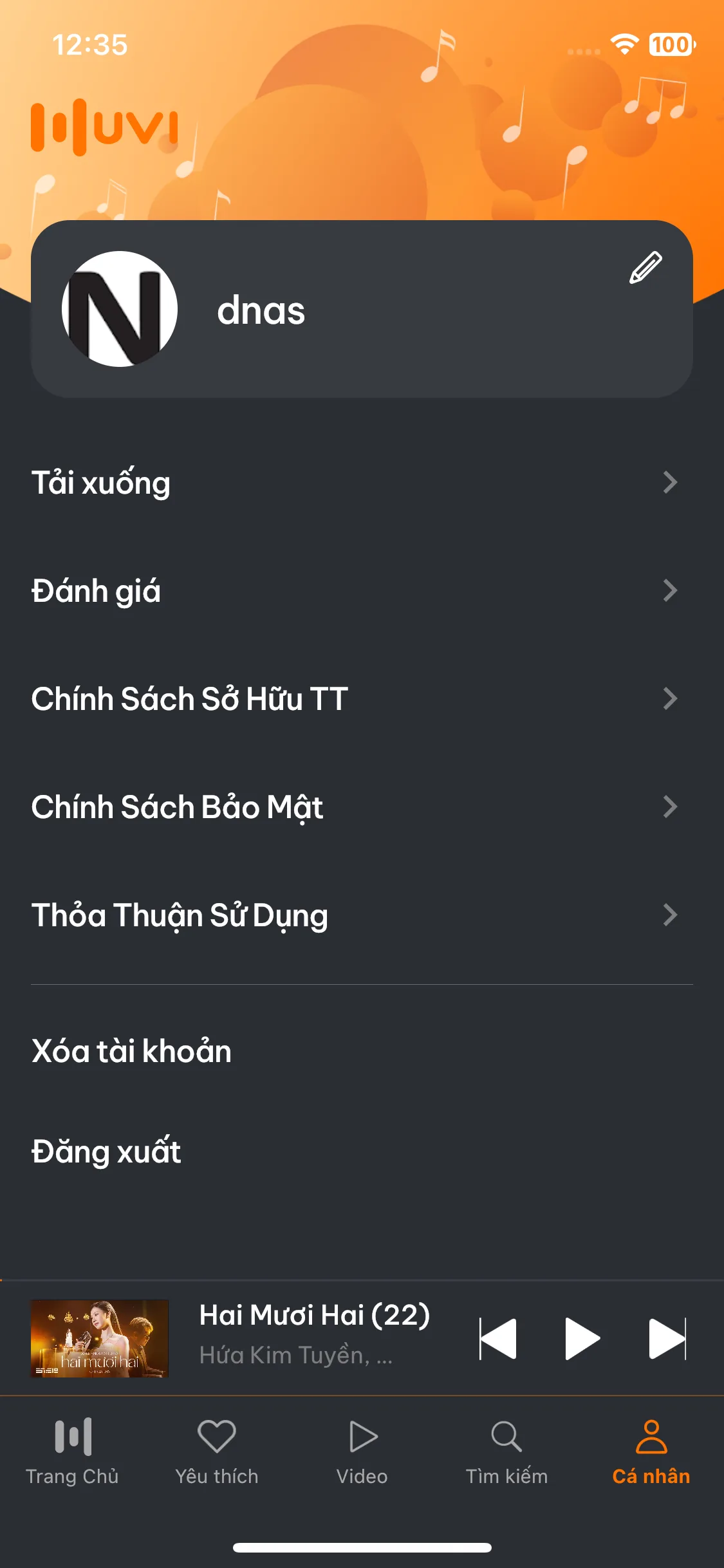
Task: Open the Hai Mươi Hai album thumbnail
Action: coord(100,1339)
